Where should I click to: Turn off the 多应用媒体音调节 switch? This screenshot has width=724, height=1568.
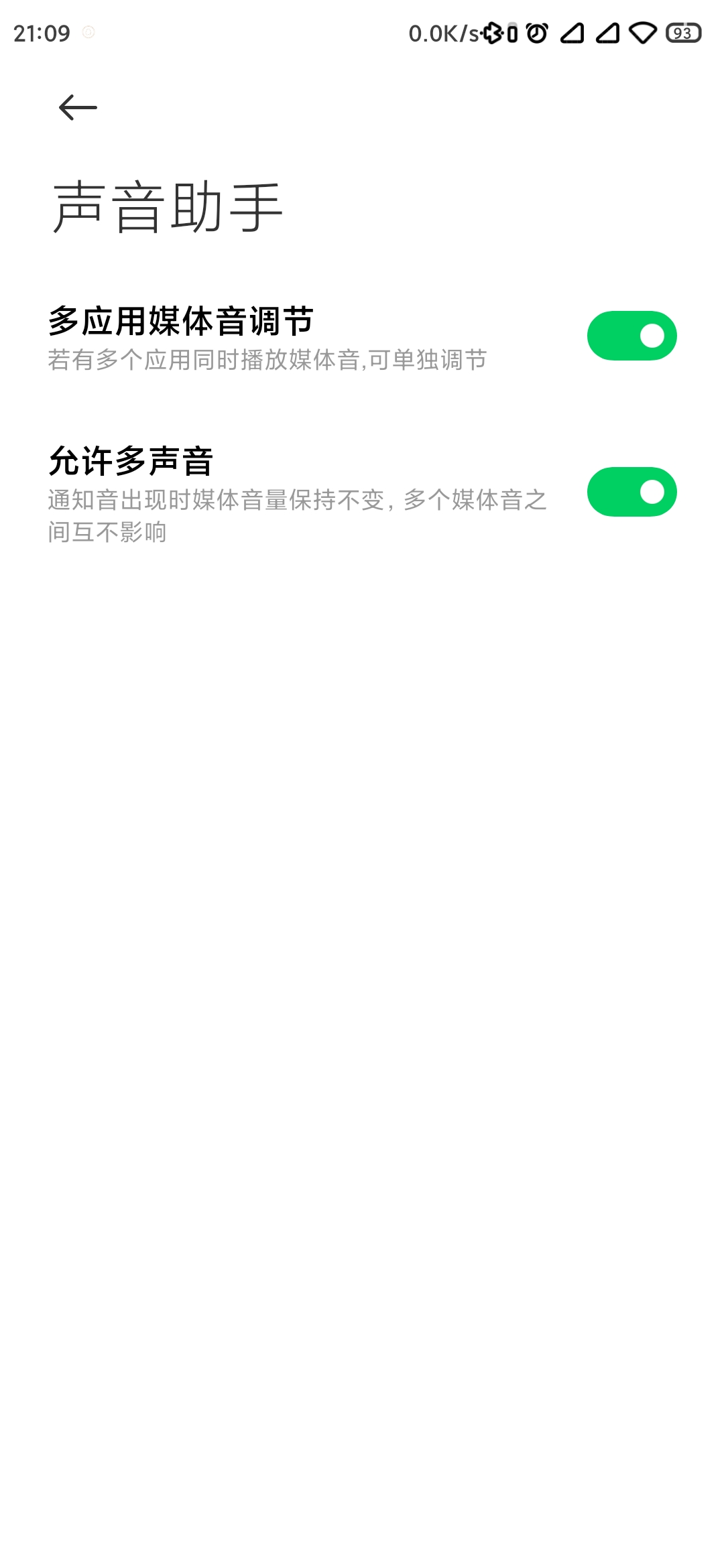pos(631,336)
